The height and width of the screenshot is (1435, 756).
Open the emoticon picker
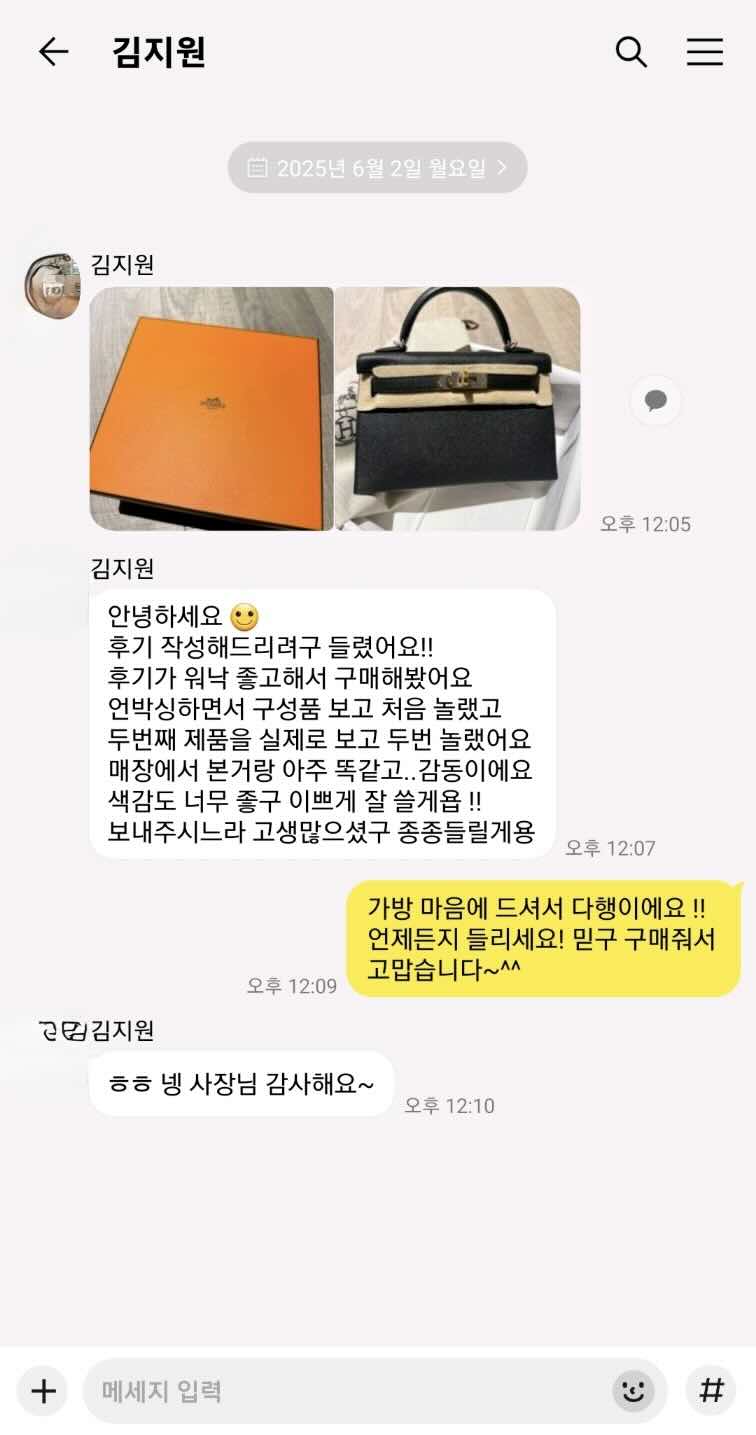tap(632, 1391)
